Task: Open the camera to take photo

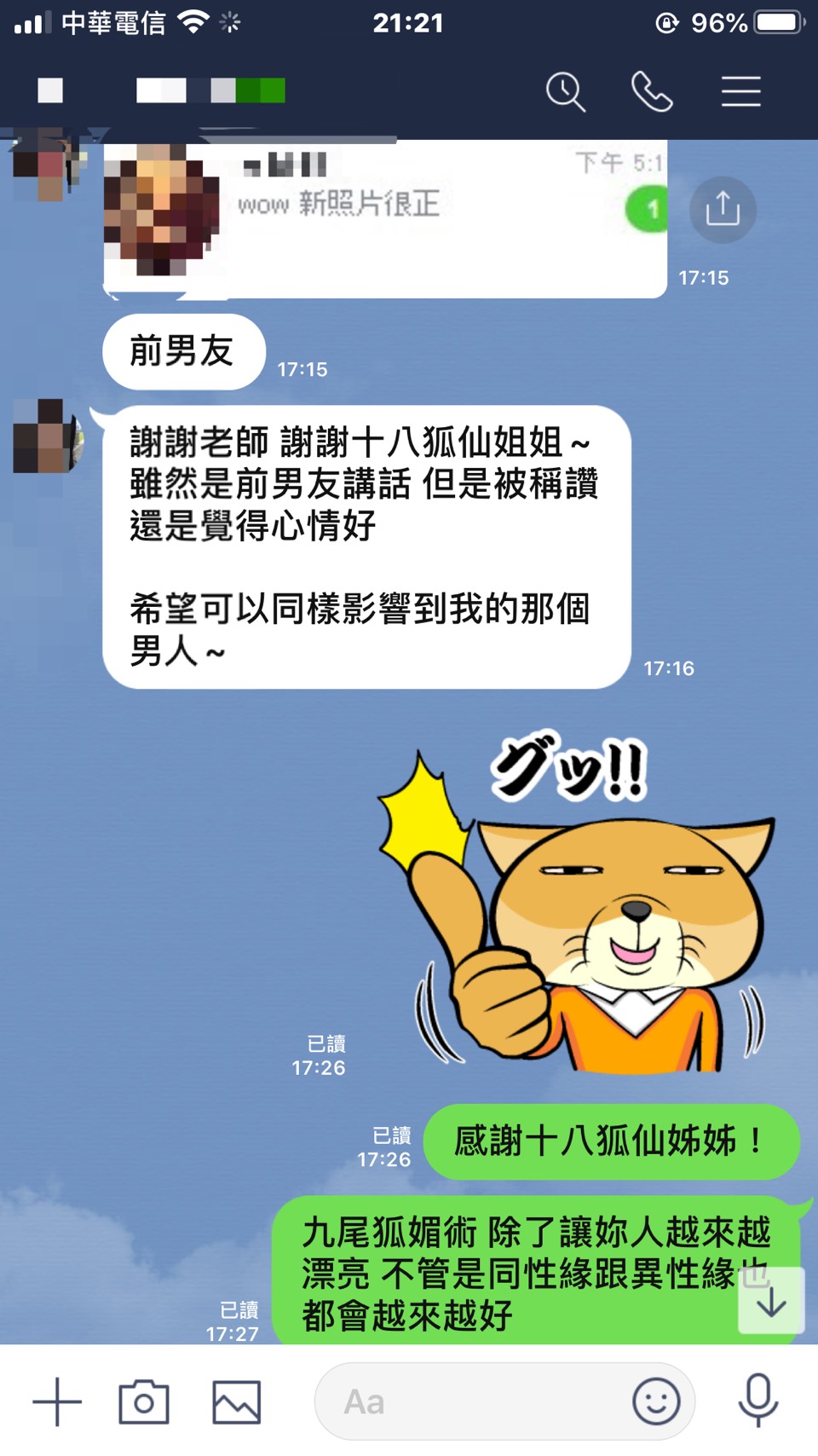Action: (x=143, y=1401)
